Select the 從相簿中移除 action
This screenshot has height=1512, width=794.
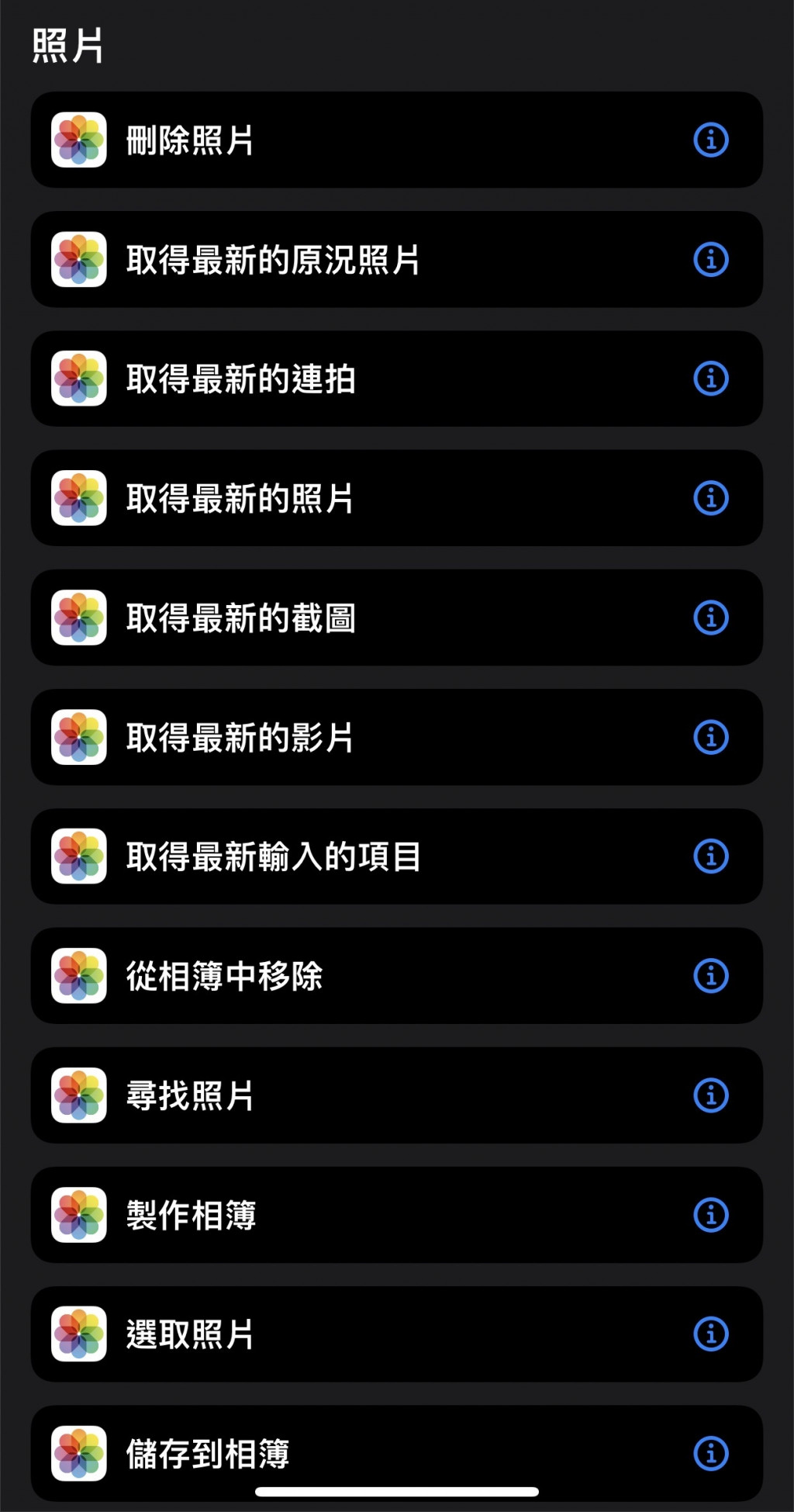pos(349,977)
